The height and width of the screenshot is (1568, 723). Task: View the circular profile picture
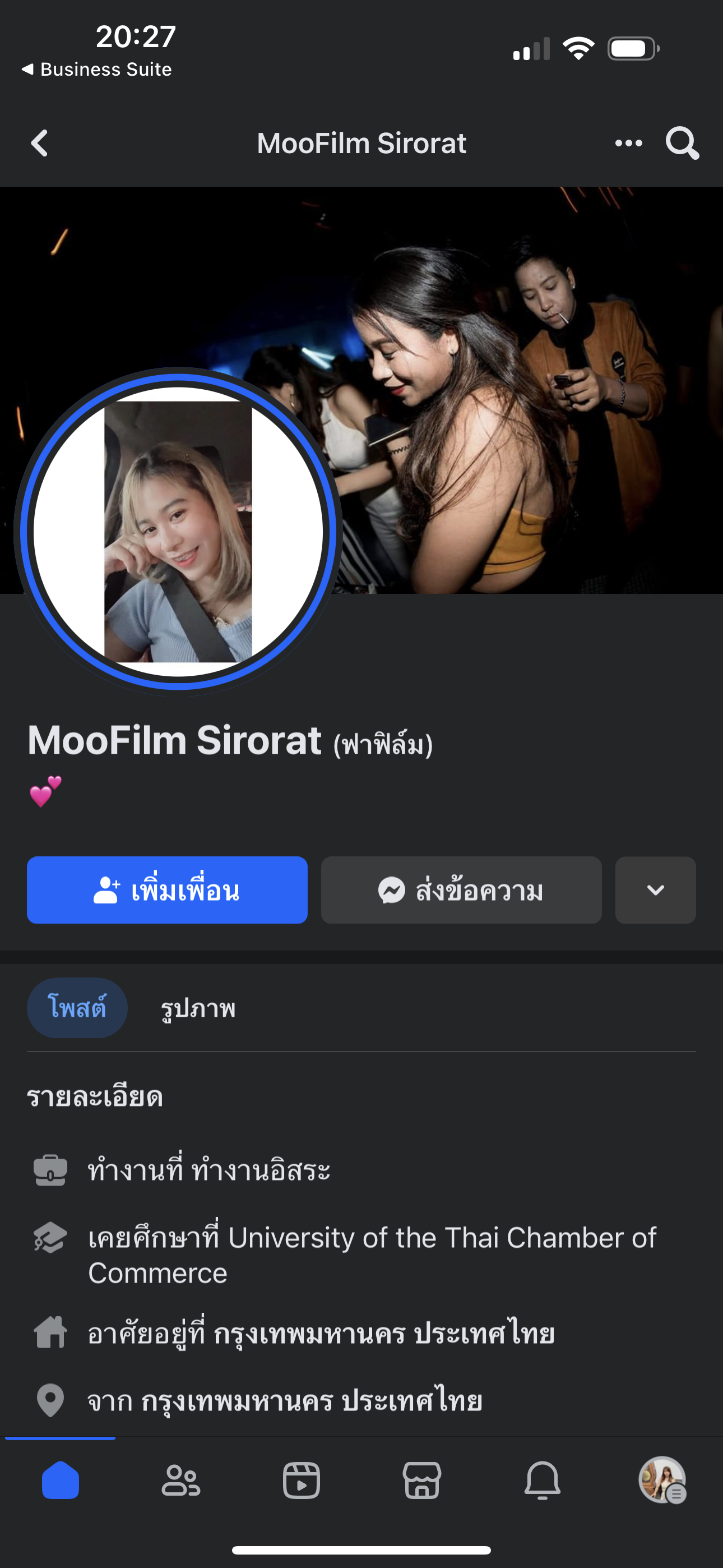pos(178,531)
